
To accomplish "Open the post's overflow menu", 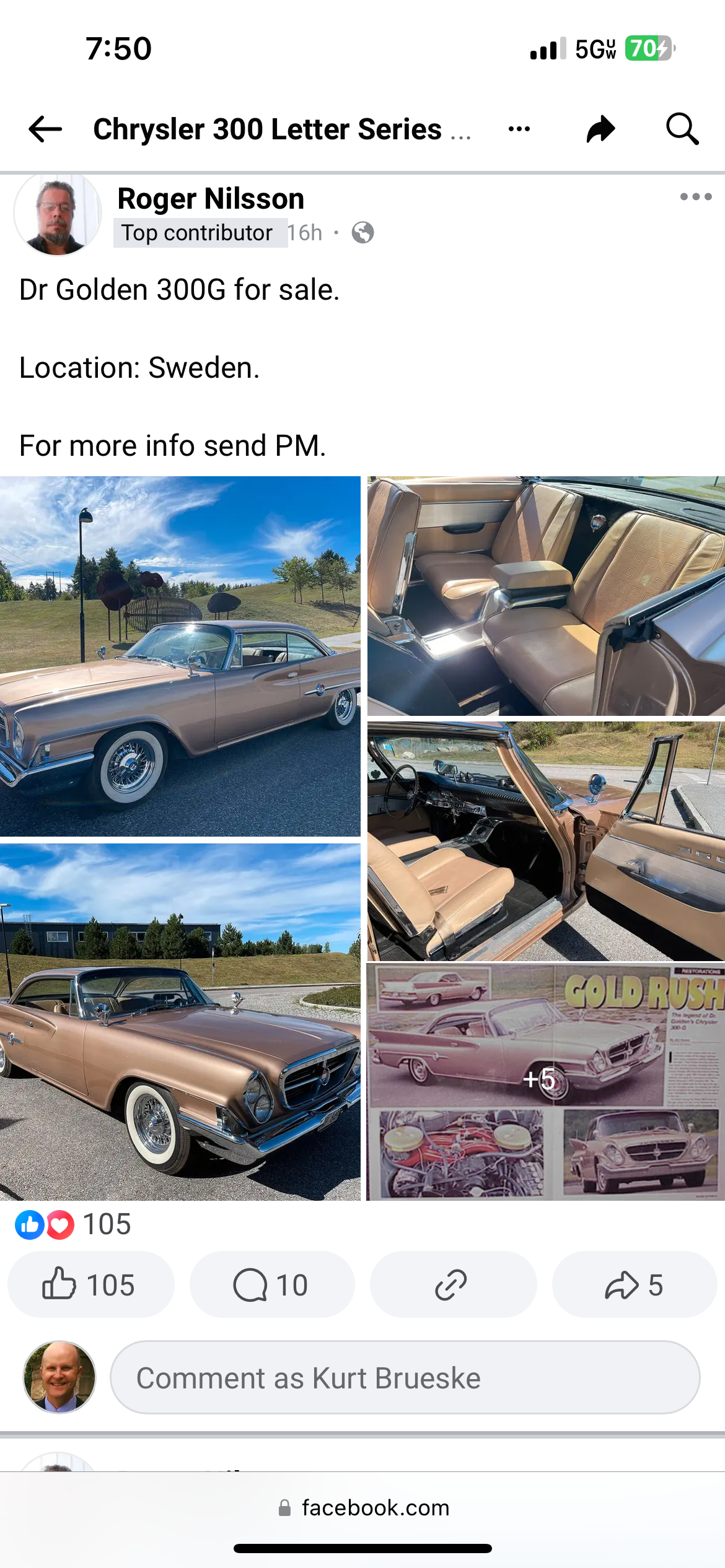I will 696,197.
